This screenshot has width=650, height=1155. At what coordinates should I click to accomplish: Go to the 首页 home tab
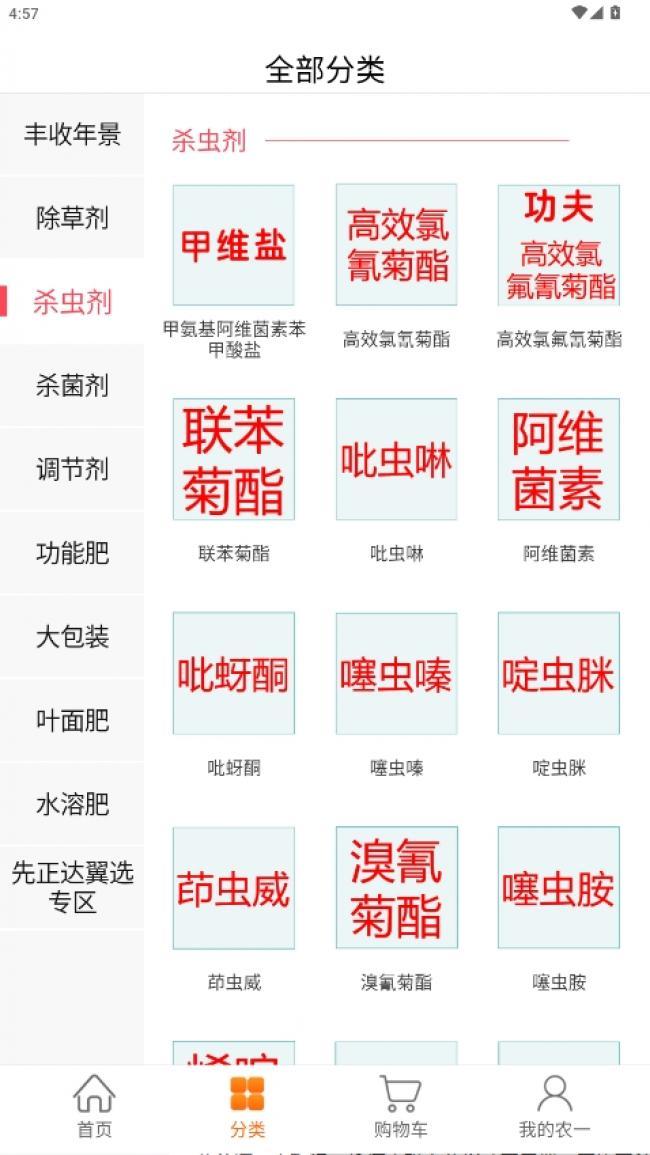pyautogui.click(x=94, y=1107)
